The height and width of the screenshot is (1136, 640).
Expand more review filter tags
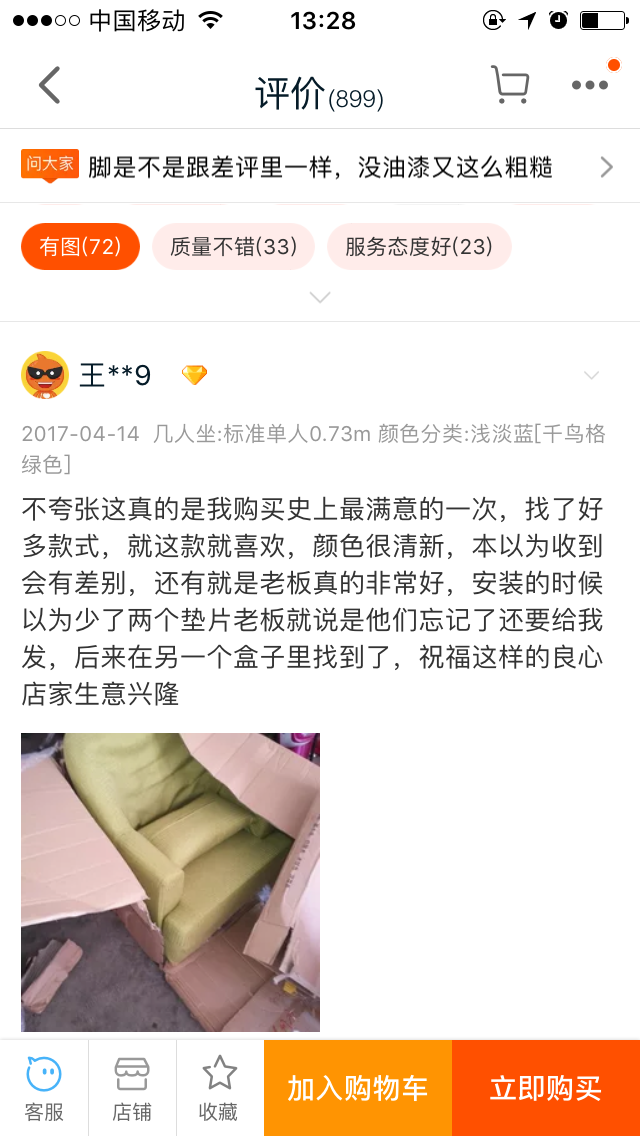click(x=320, y=297)
